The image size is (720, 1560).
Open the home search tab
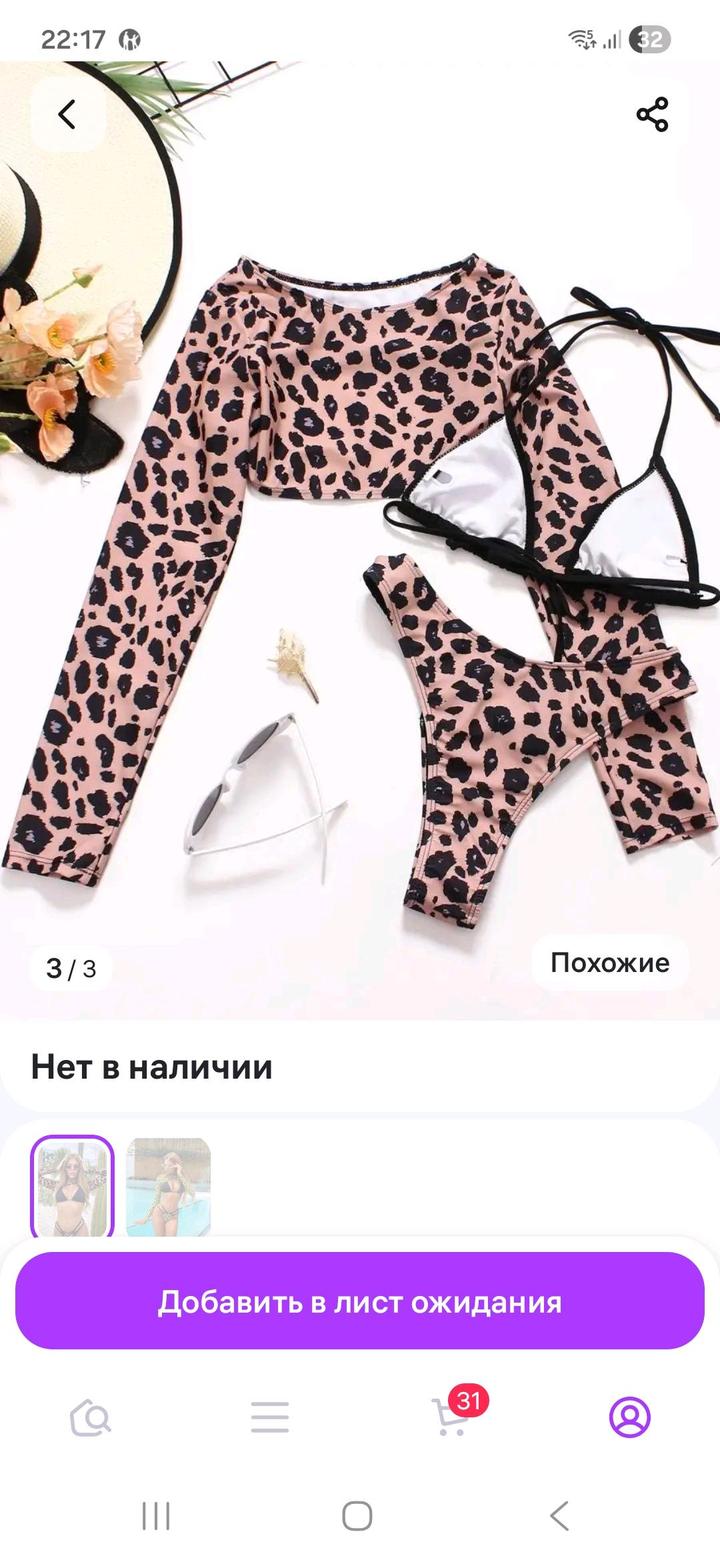pyautogui.click(x=90, y=1417)
